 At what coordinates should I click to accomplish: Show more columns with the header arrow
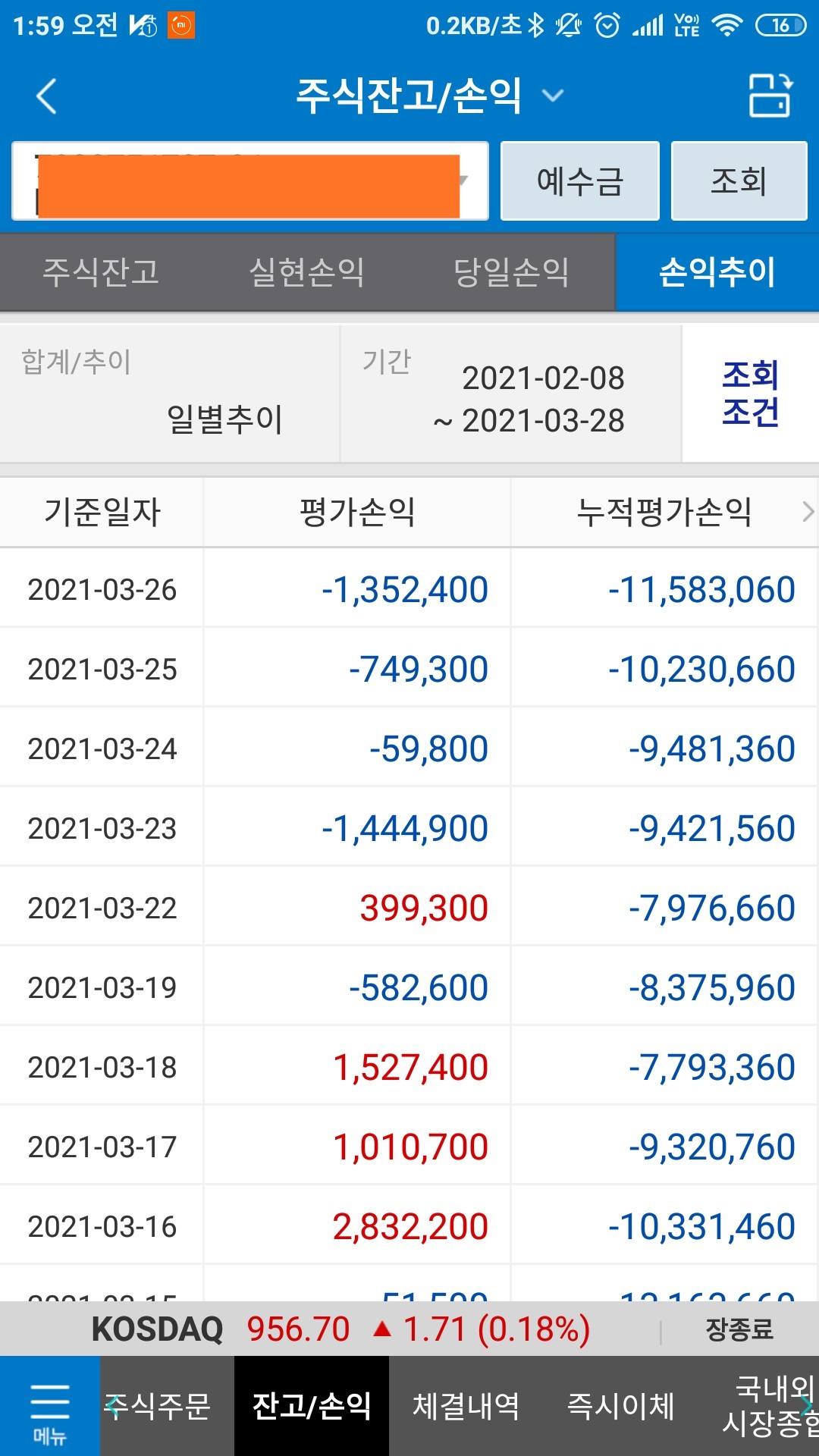tap(808, 513)
